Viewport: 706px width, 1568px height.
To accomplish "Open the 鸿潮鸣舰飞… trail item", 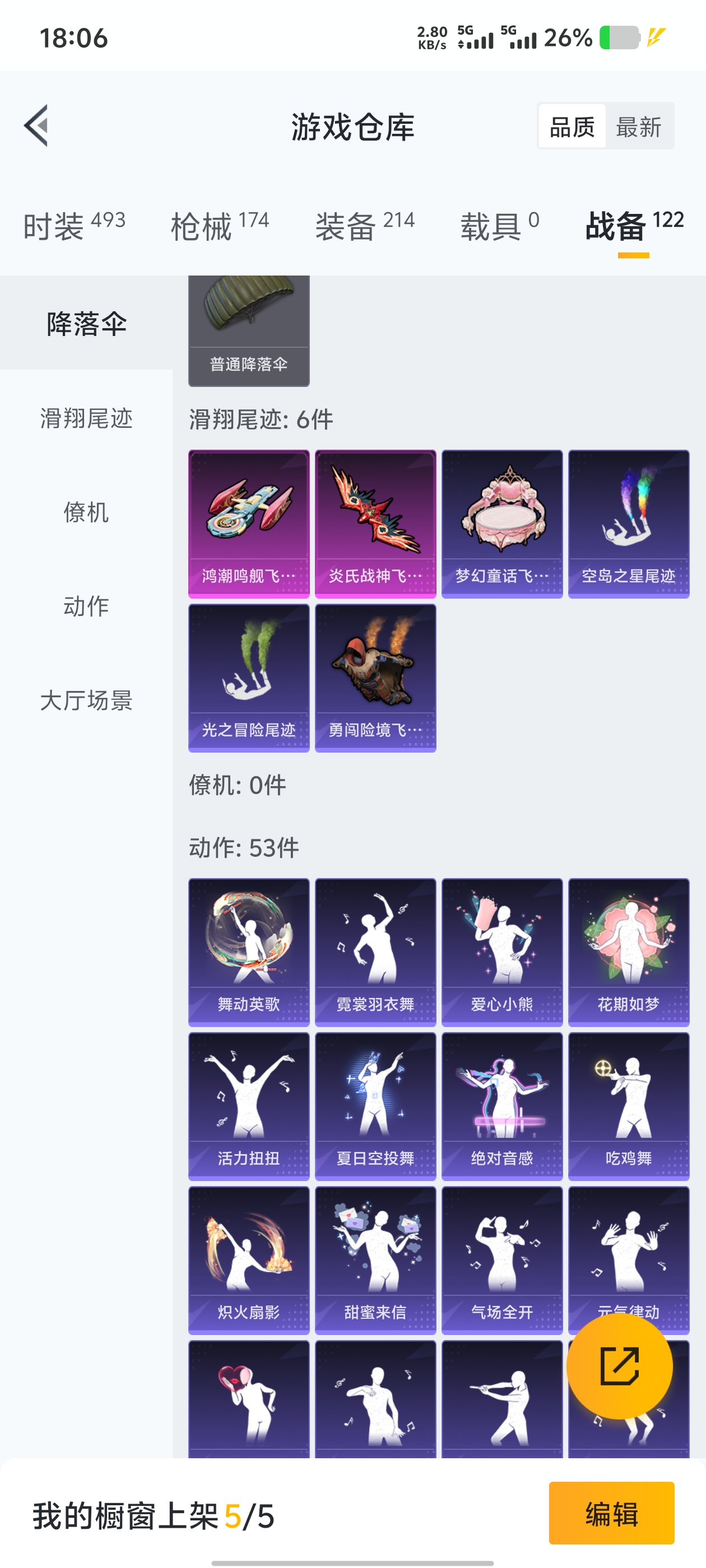I will coord(249,524).
